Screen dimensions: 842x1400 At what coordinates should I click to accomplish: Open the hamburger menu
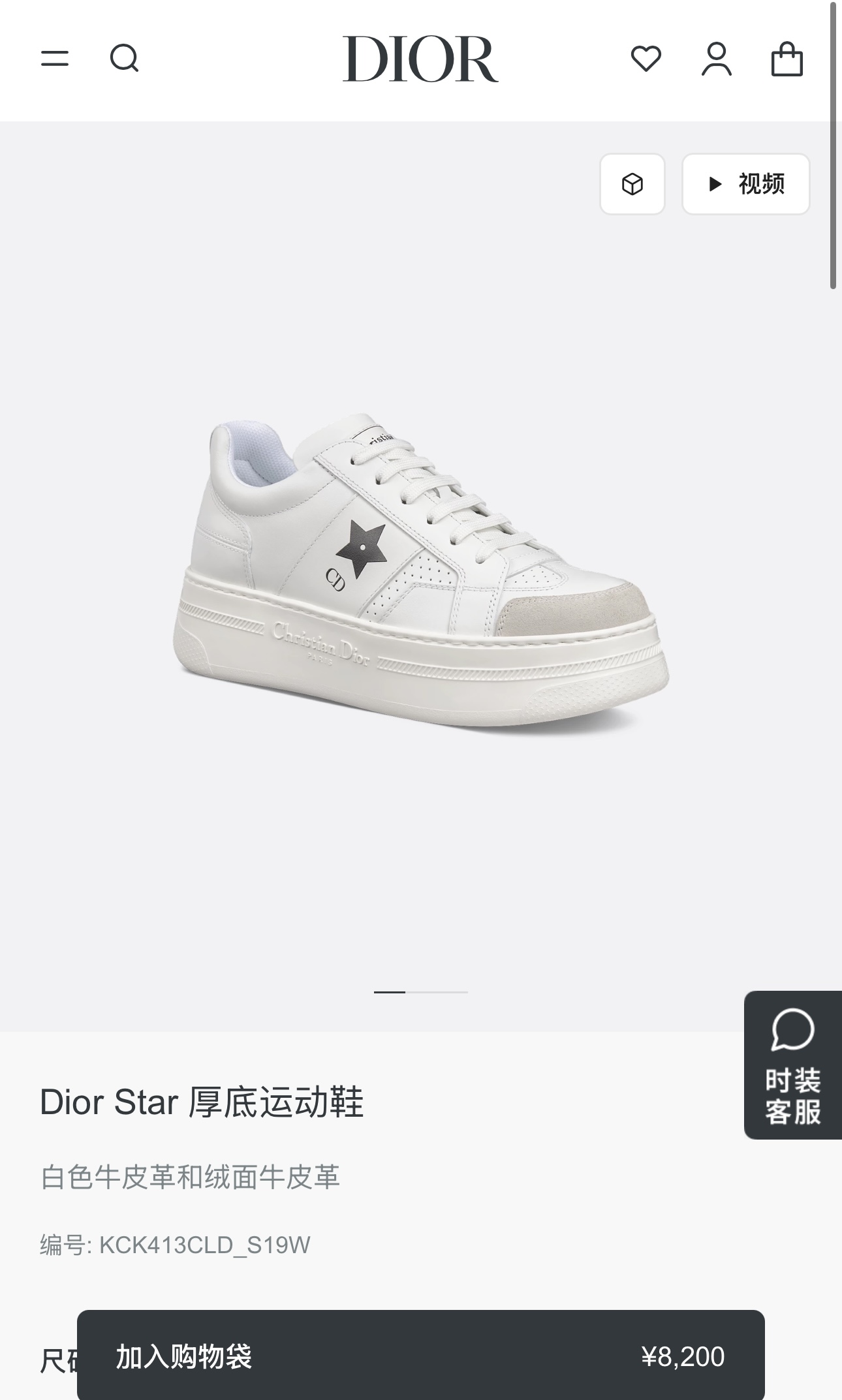point(55,59)
